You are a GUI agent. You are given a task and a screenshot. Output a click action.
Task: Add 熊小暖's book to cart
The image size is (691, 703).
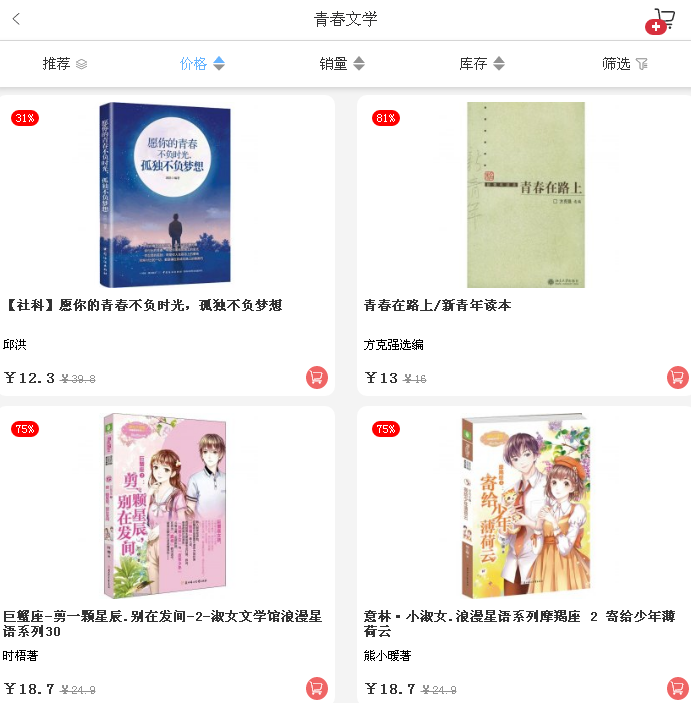(x=677, y=688)
